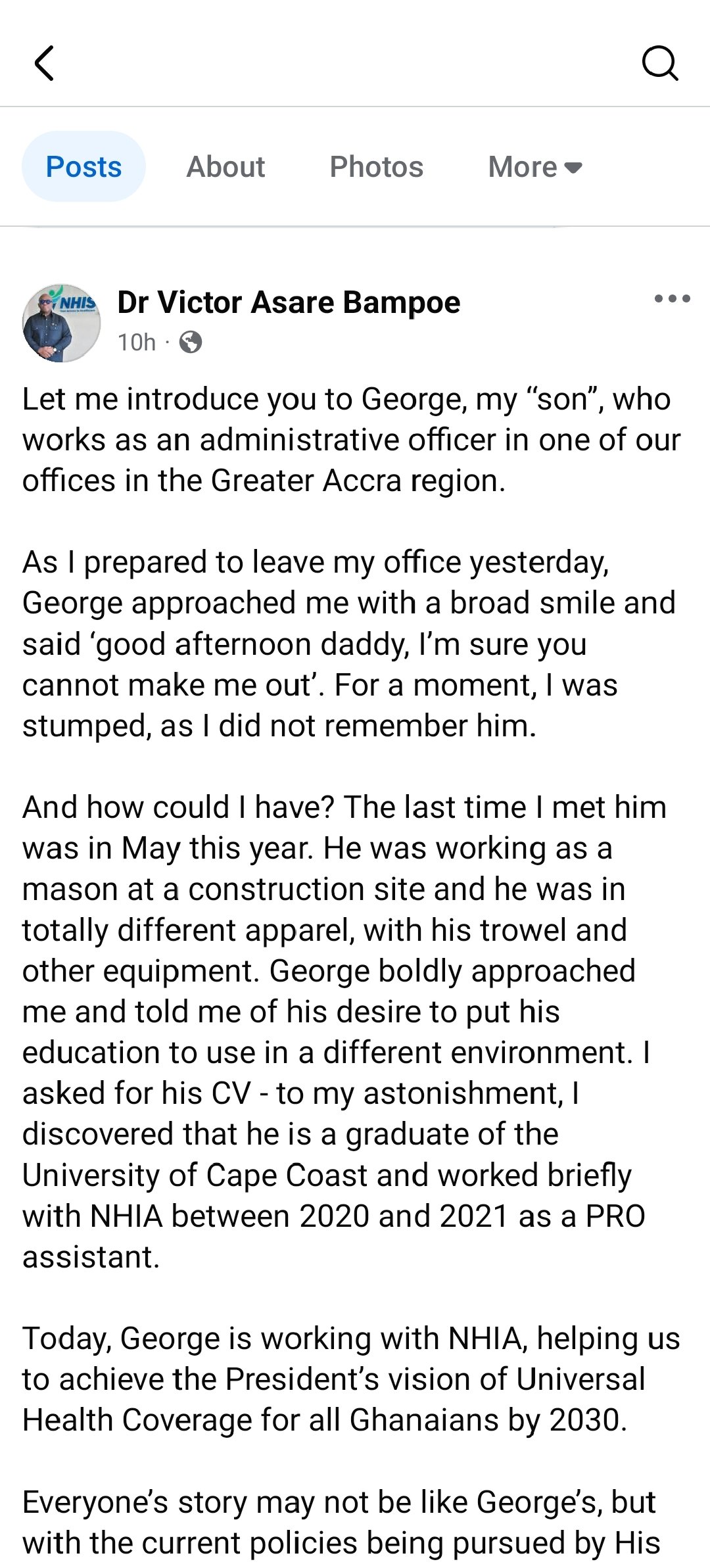Open Dr Victor Asare Bampoe's profile picture
Viewport: 710px width, 1568px height.
[61, 323]
